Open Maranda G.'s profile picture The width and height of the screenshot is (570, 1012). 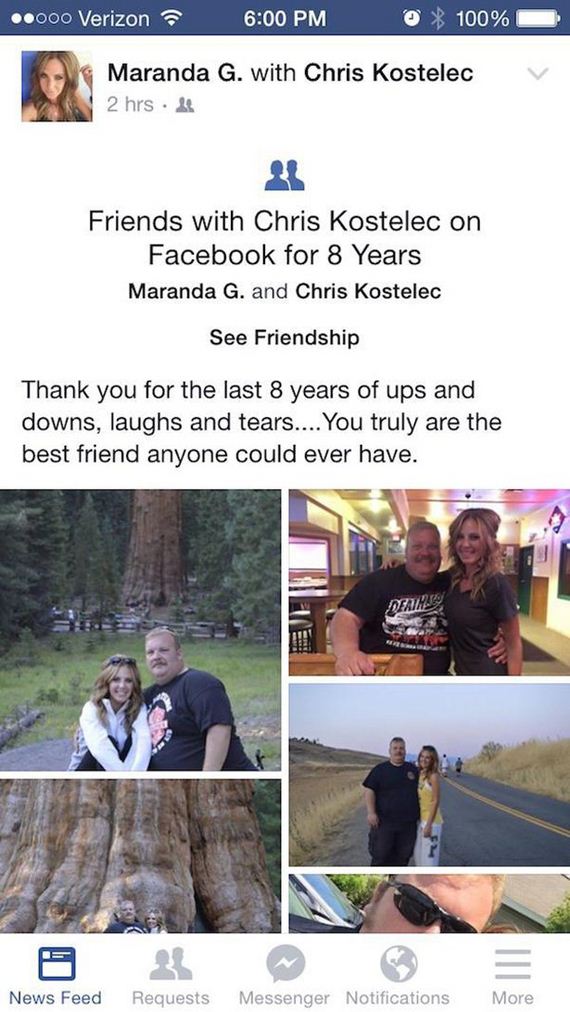(x=57, y=86)
